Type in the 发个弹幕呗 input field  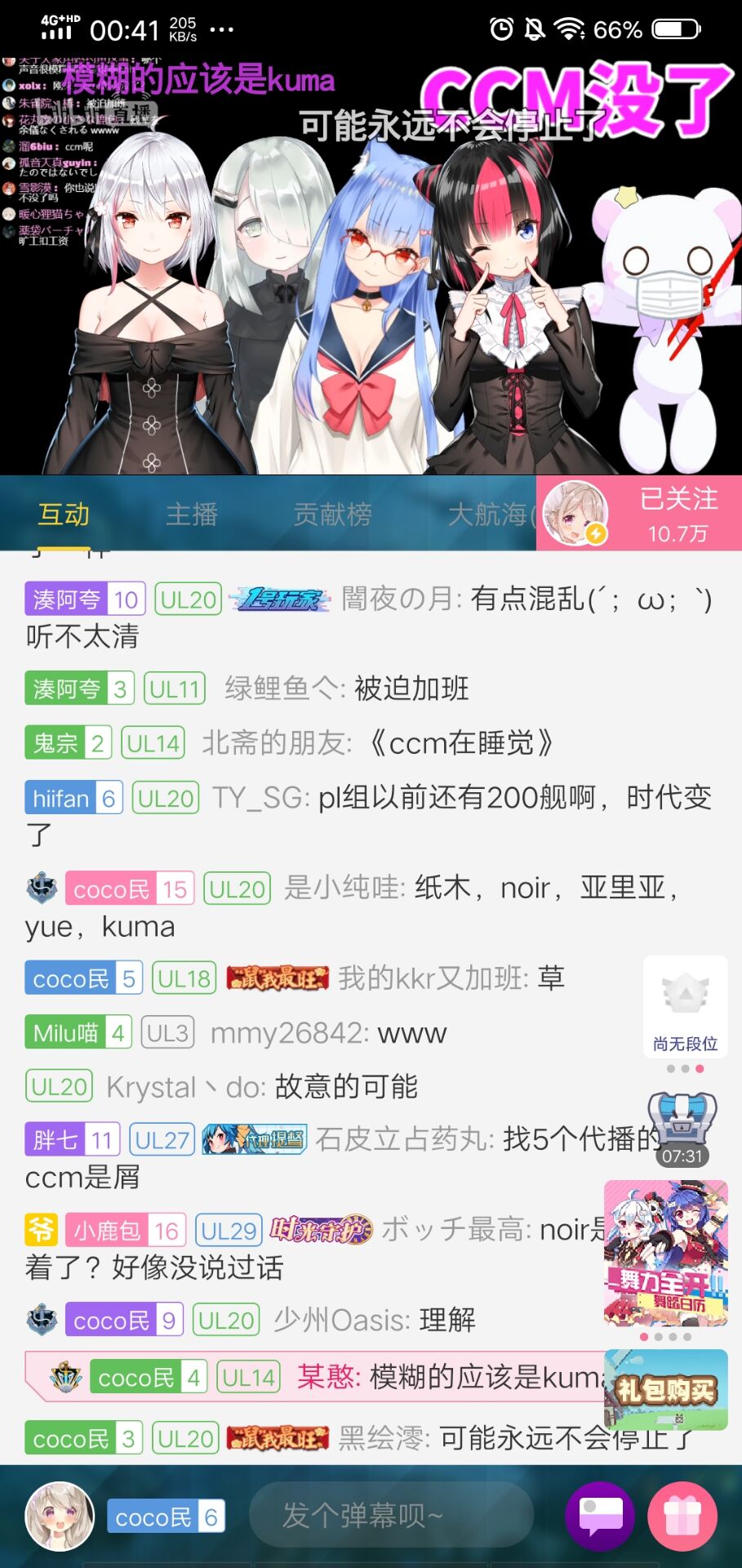coord(390,1516)
